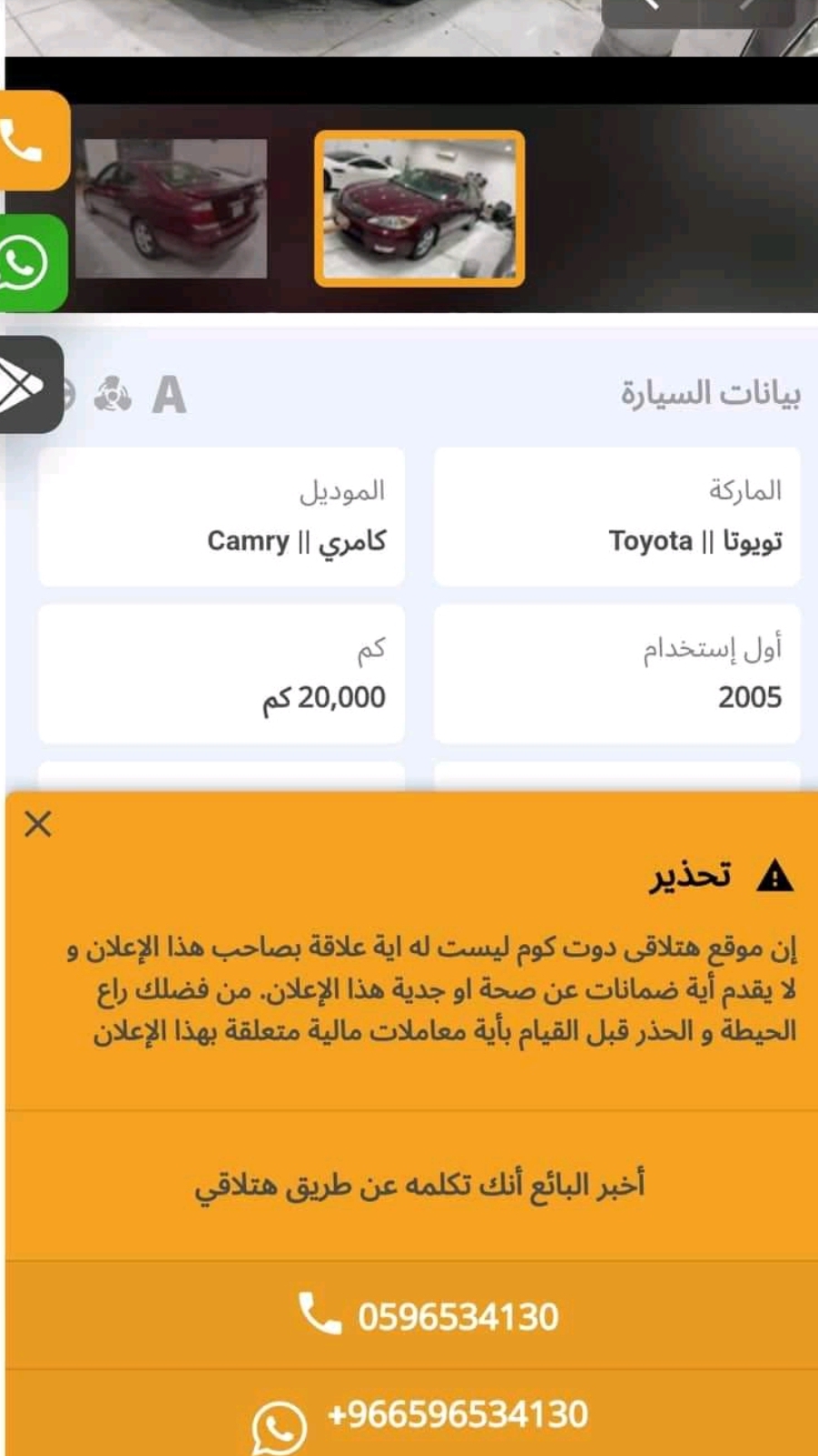Tap the green WhatsApp side button
This screenshot has height=1456, width=818.
(33, 263)
